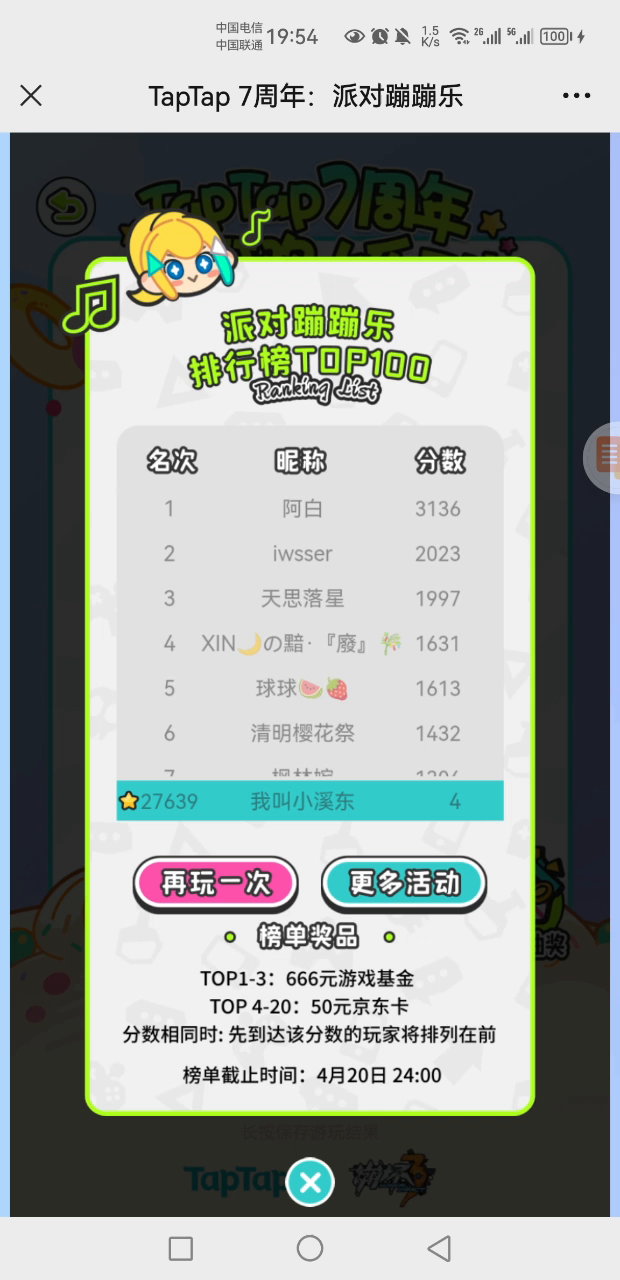Tap 再玩一次 to replay the game
Screen dimensions: 620x1280
(x=216, y=883)
